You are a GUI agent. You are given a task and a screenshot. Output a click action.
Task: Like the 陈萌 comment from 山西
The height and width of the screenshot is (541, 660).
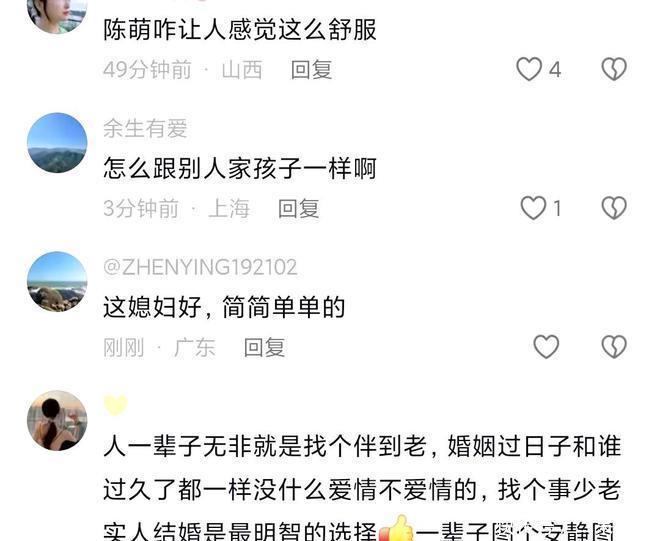coord(528,69)
